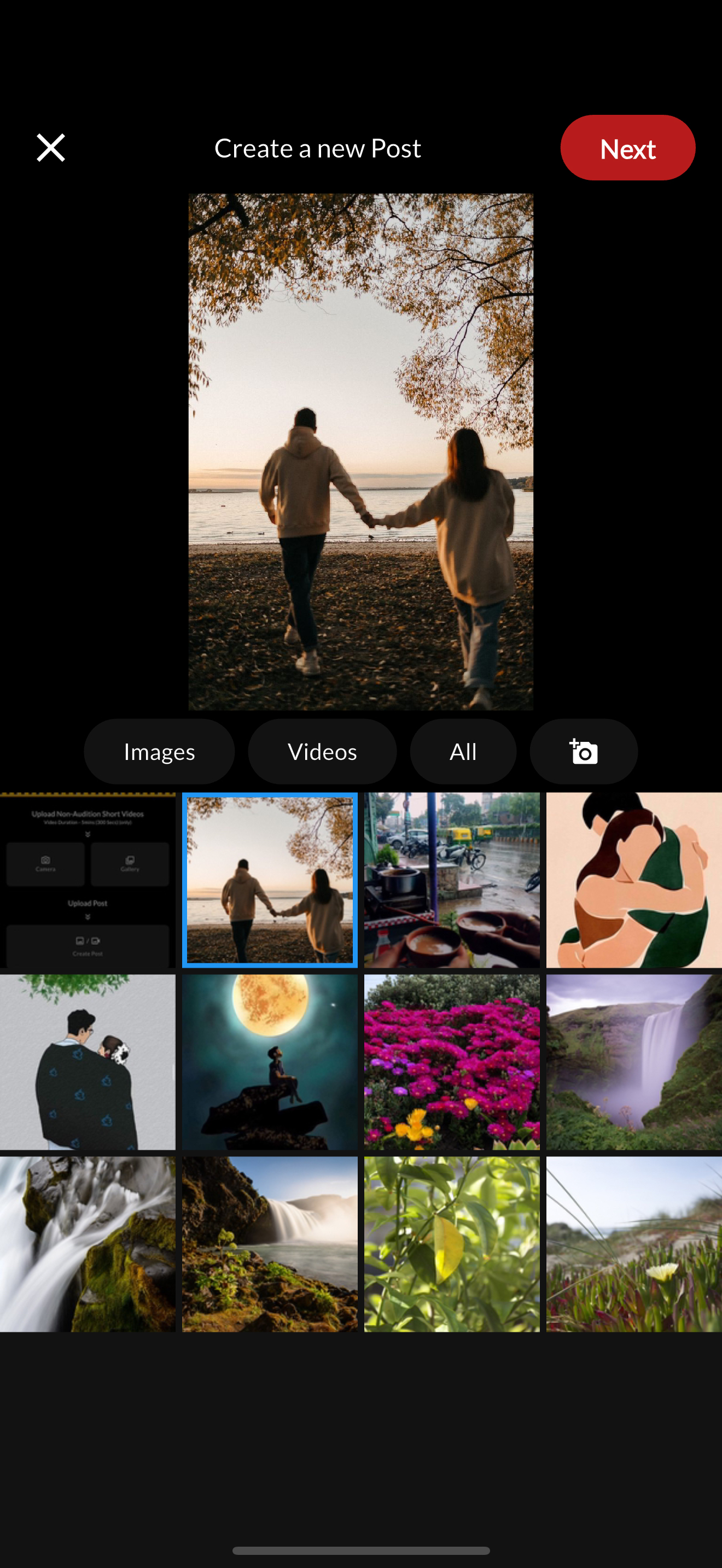Show All media in gallery
The height and width of the screenshot is (1568, 722).
463,752
